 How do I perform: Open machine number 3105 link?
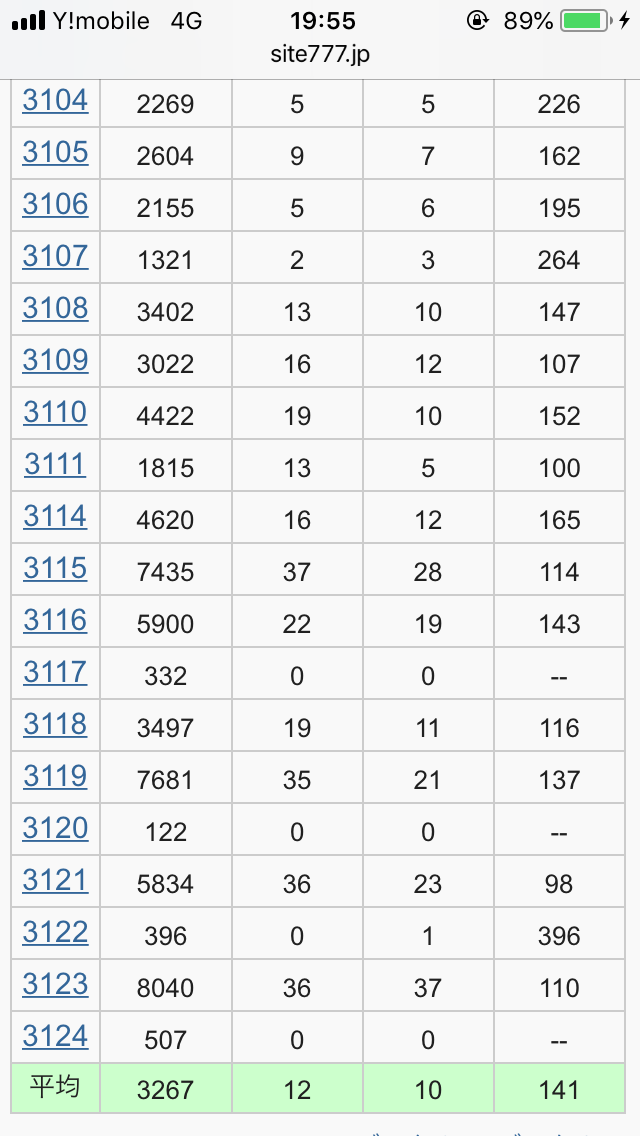tap(55, 153)
